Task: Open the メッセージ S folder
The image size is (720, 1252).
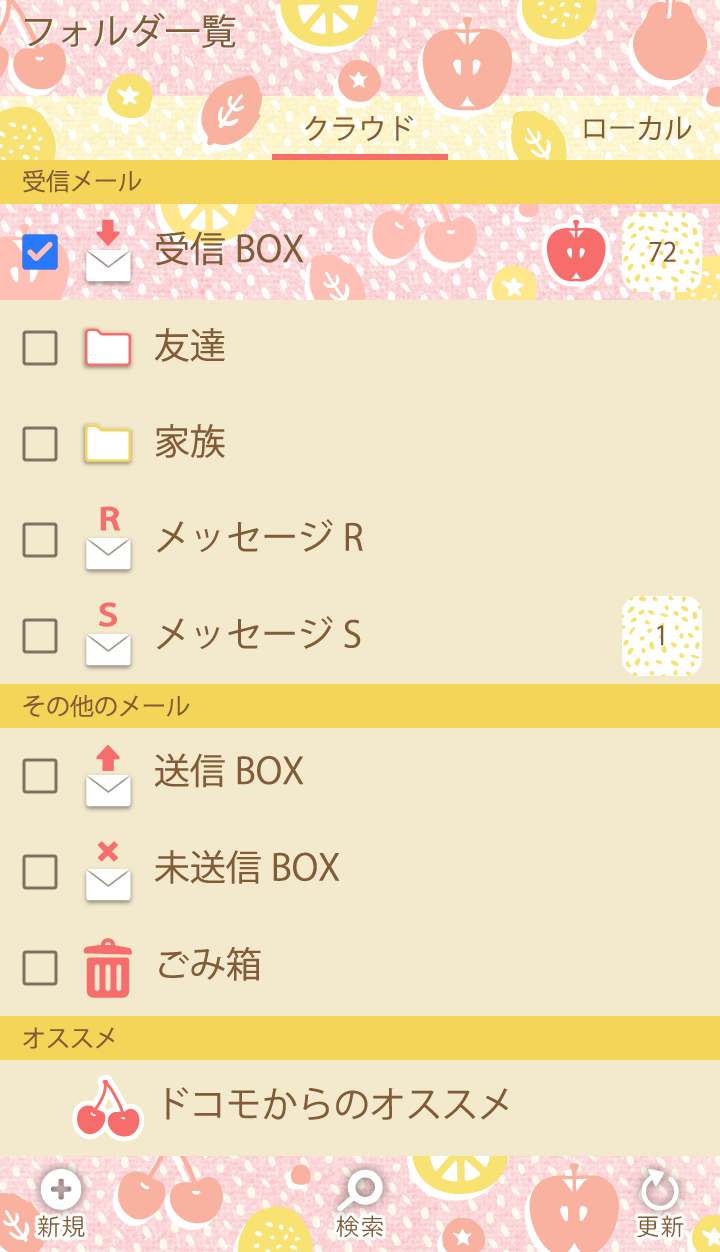Action: point(300,635)
